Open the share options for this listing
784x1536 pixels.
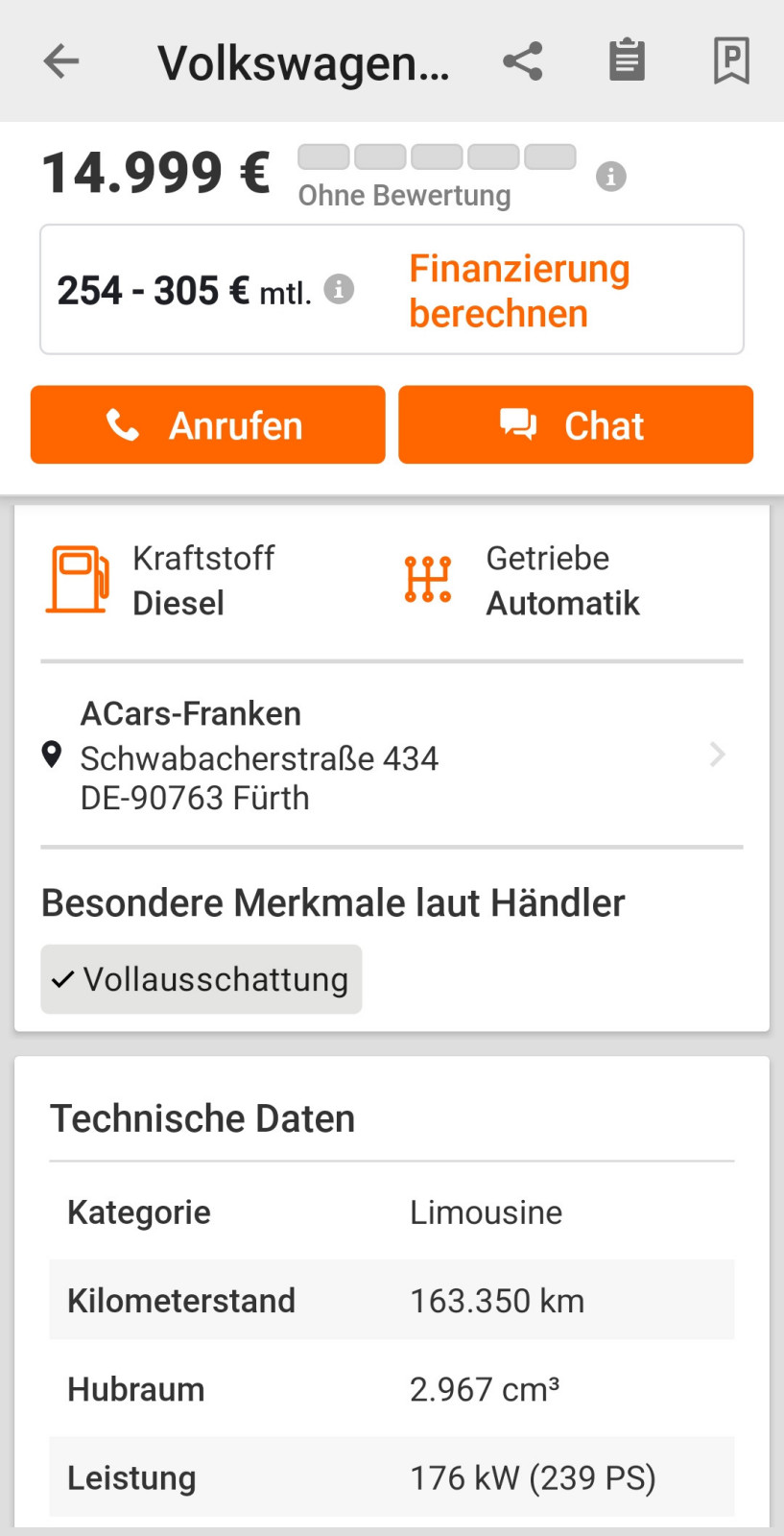click(524, 60)
